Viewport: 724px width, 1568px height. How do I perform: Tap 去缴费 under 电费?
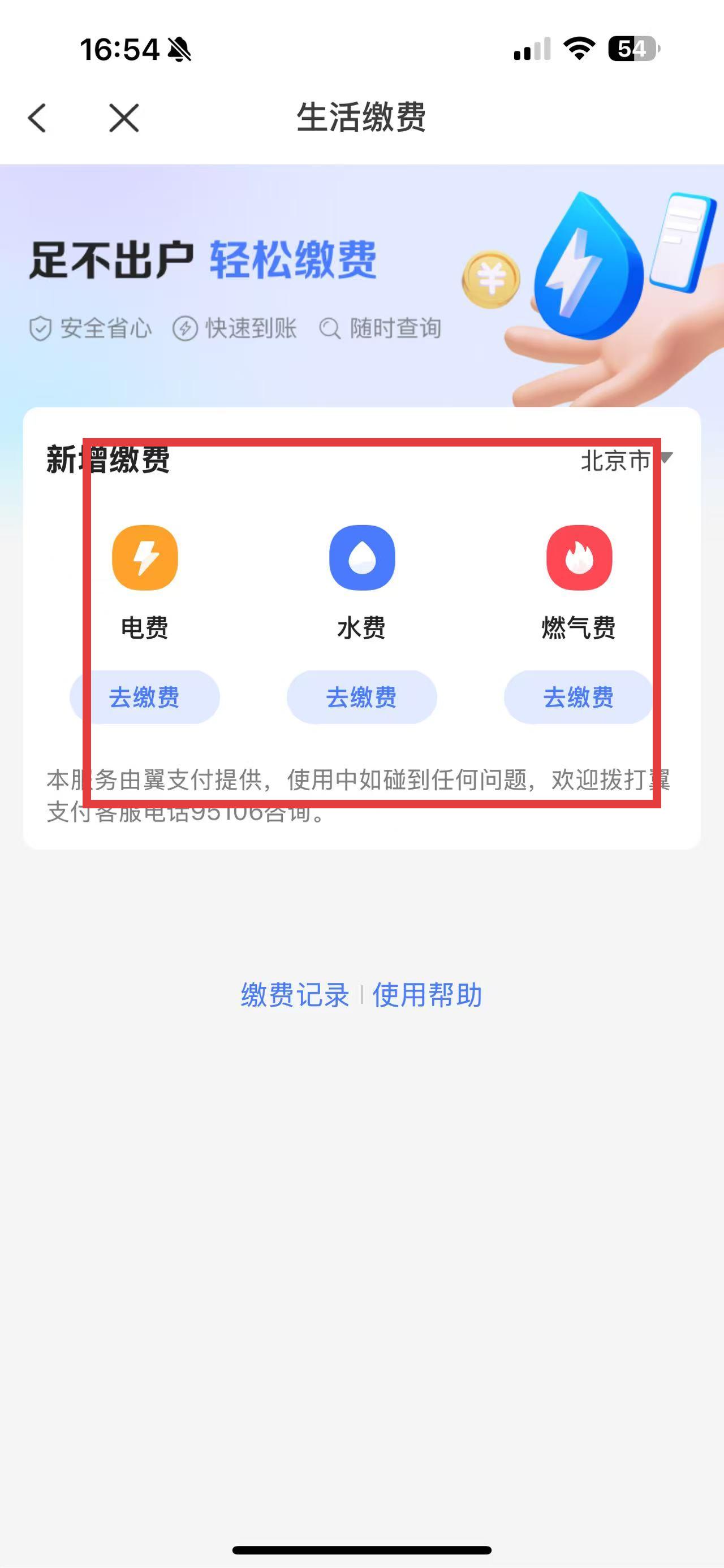click(144, 697)
